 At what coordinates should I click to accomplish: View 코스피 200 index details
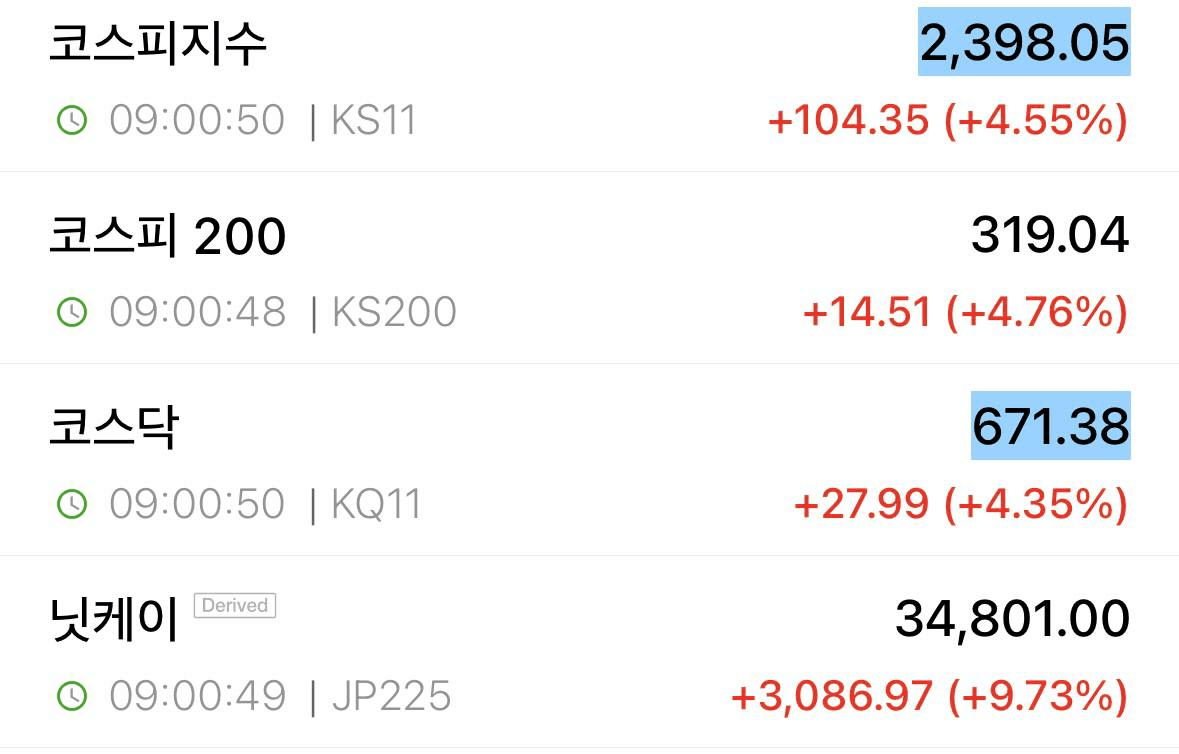pos(168,238)
